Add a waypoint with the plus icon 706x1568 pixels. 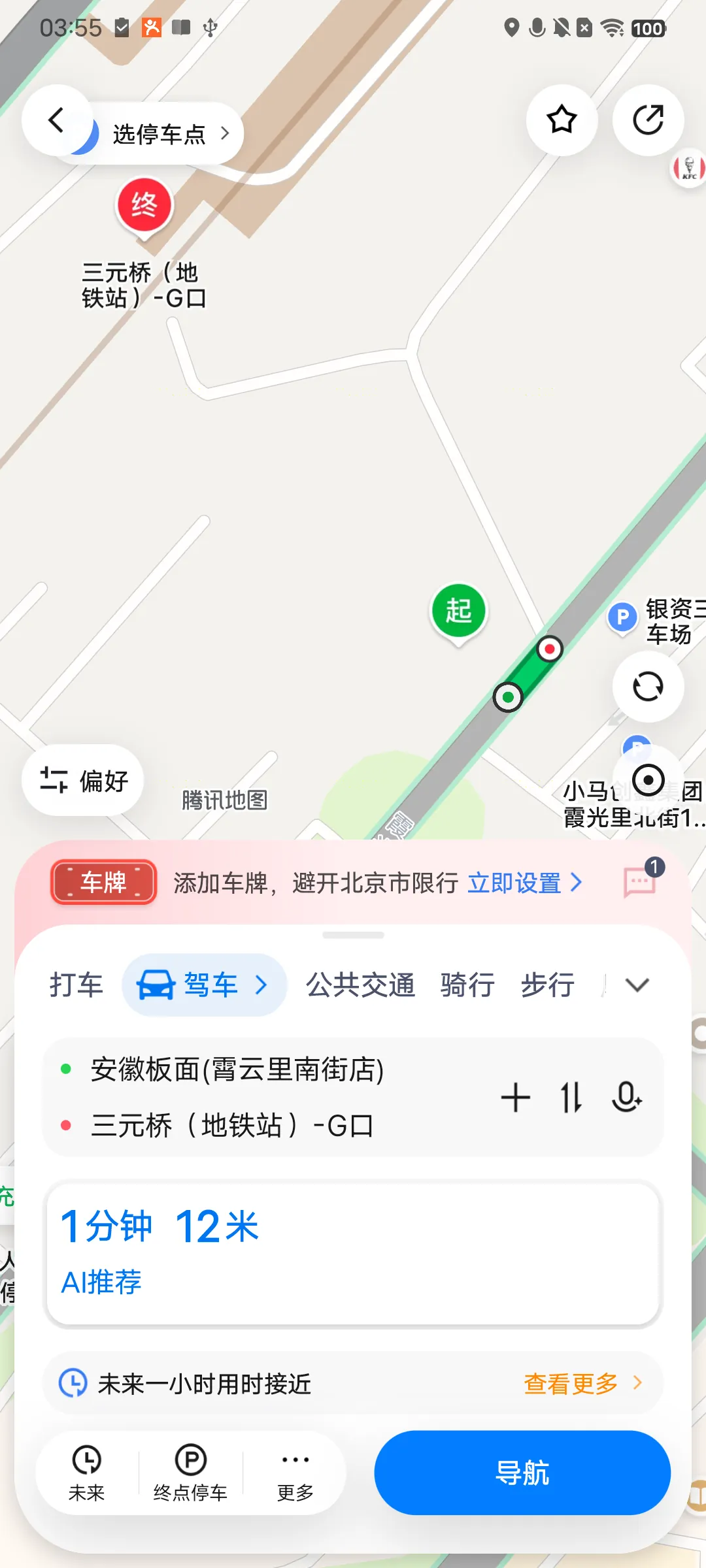pyautogui.click(x=515, y=1097)
